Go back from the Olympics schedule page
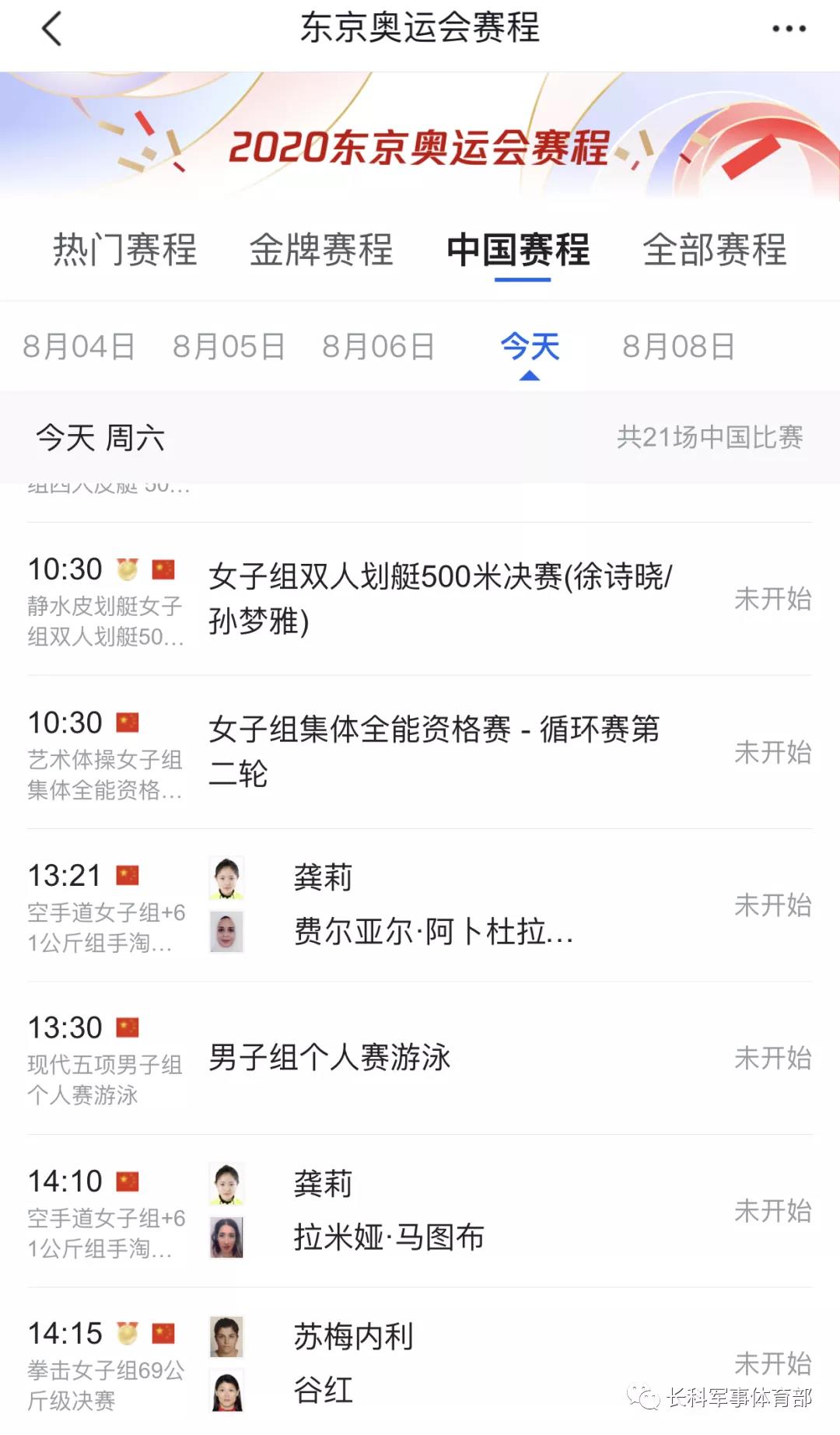This screenshot has width=840, height=1435. (x=51, y=30)
